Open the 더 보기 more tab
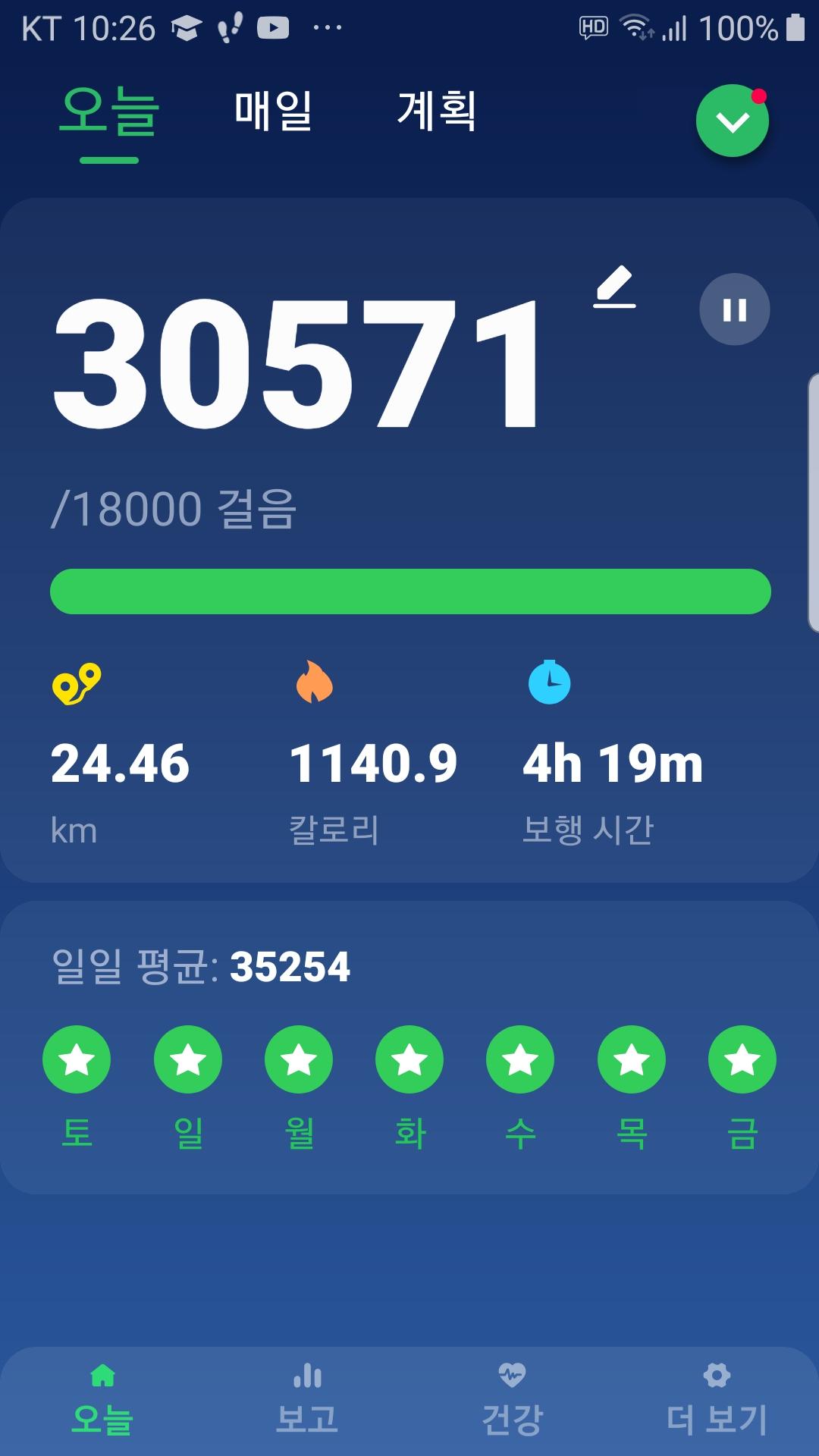Viewport: 819px width, 1456px height. tap(717, 1401)
